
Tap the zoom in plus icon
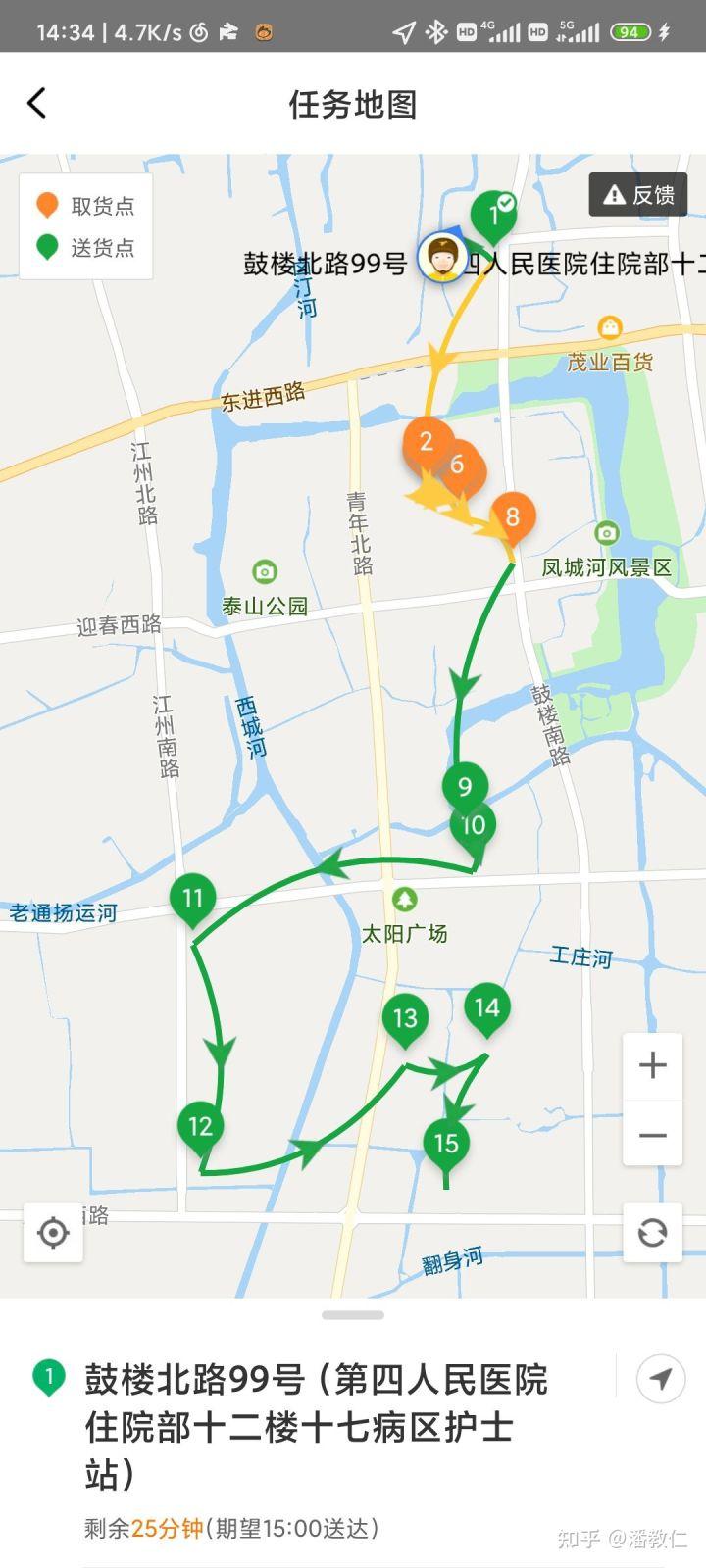651,1063
